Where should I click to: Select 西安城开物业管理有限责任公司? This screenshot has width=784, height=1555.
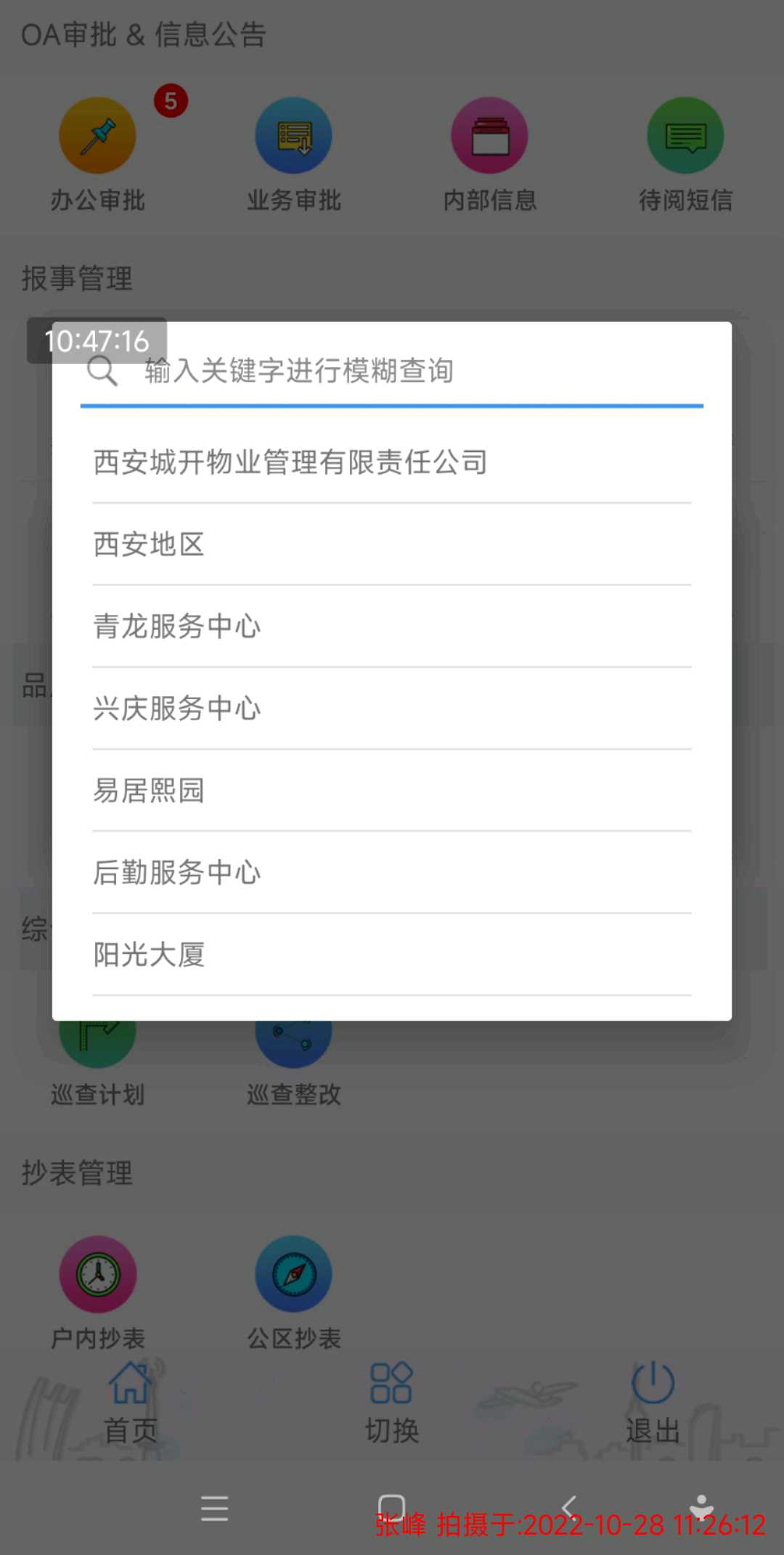392,462
